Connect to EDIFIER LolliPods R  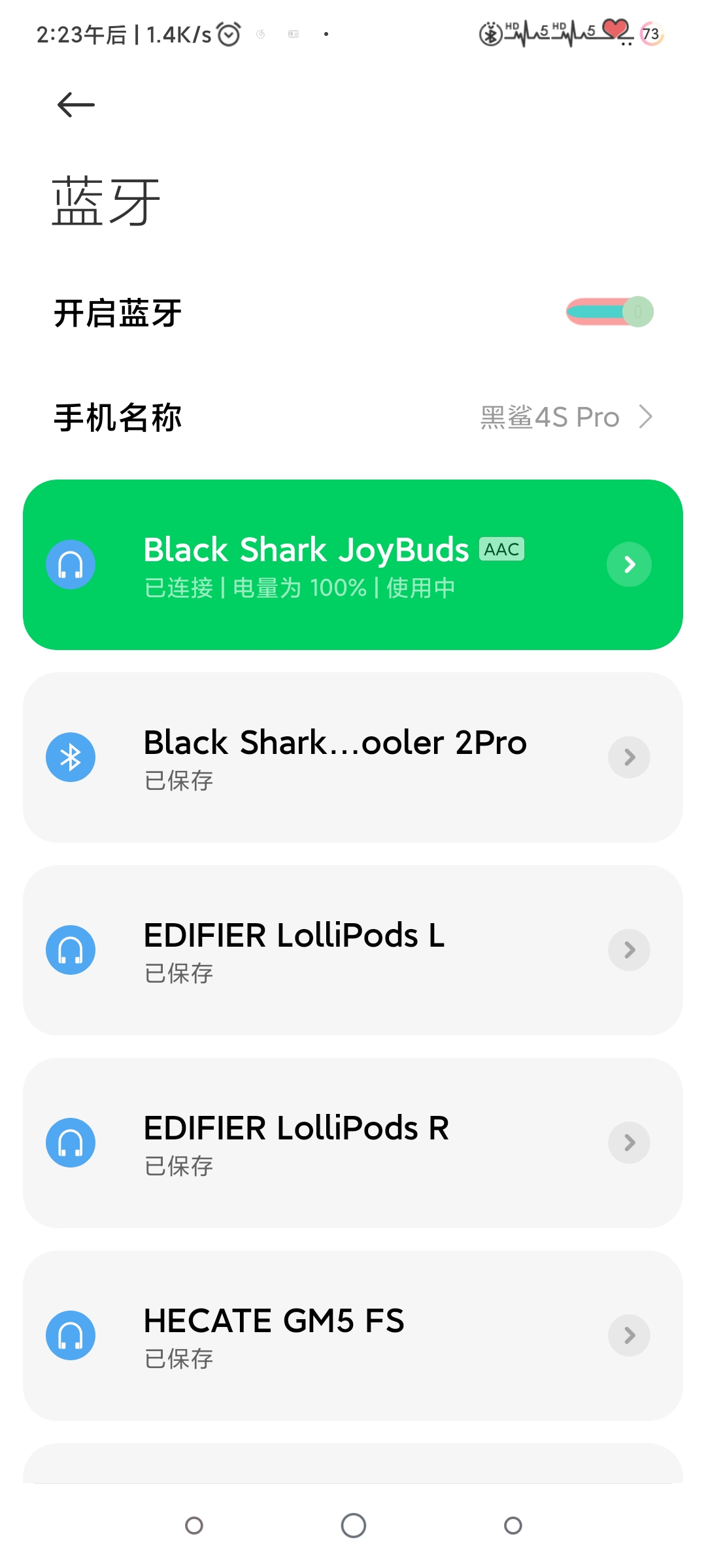pyautogui.click(x=353, y=1143)
